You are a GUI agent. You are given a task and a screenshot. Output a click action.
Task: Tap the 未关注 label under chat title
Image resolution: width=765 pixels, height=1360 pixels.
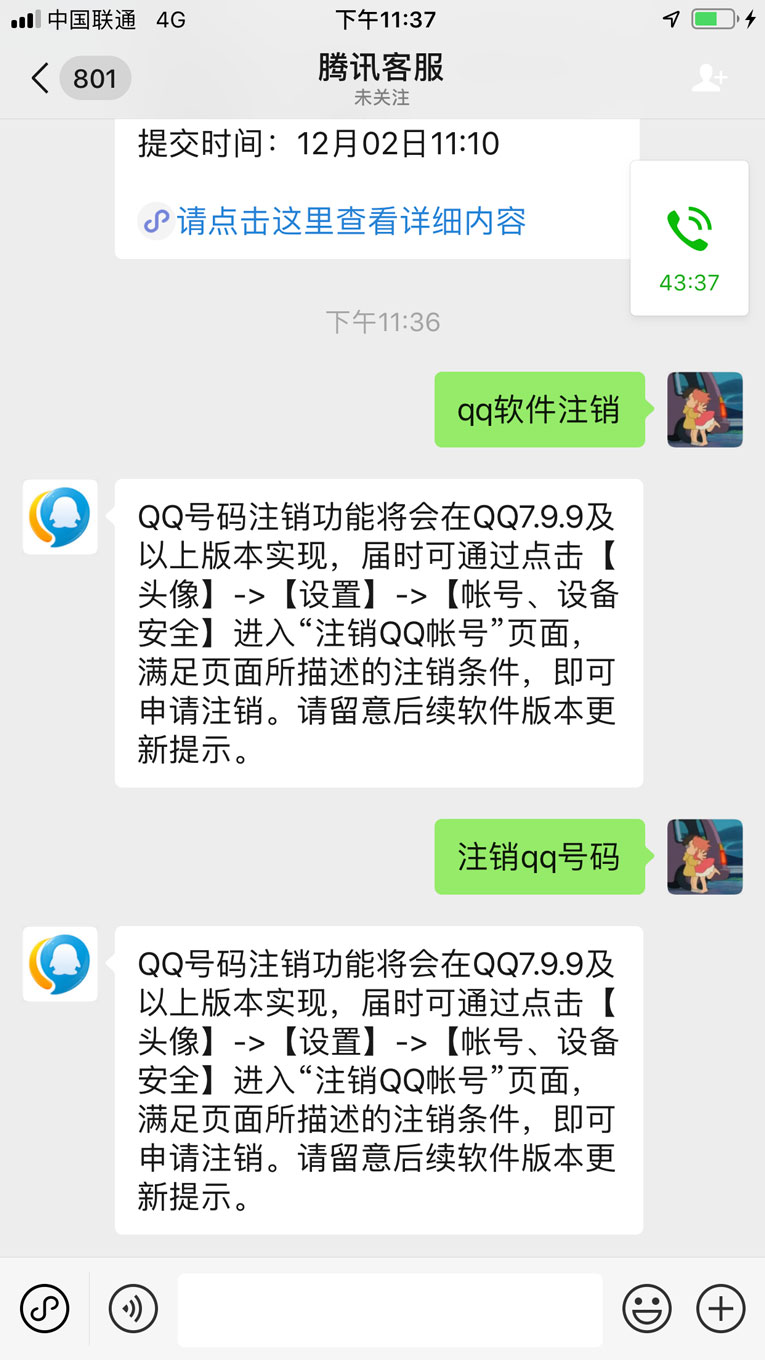point(382,97)
